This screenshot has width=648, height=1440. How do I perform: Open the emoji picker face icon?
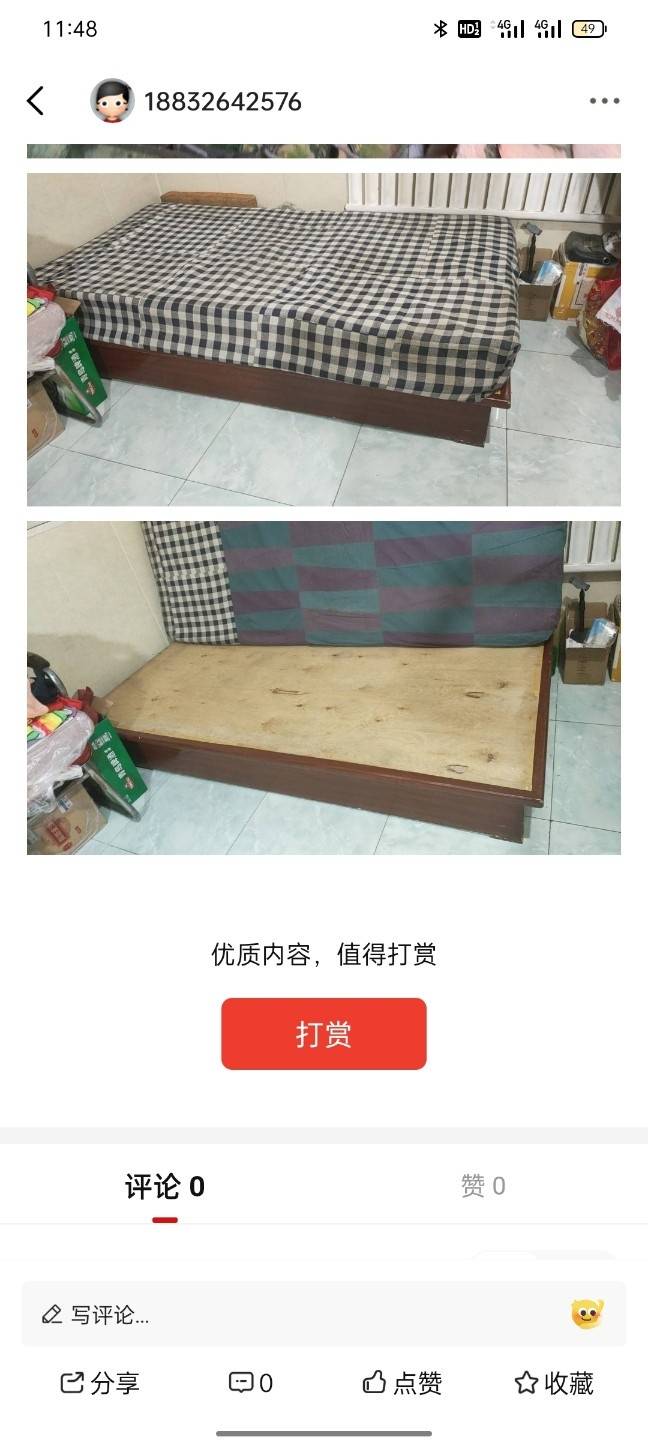coord(587,1314)
